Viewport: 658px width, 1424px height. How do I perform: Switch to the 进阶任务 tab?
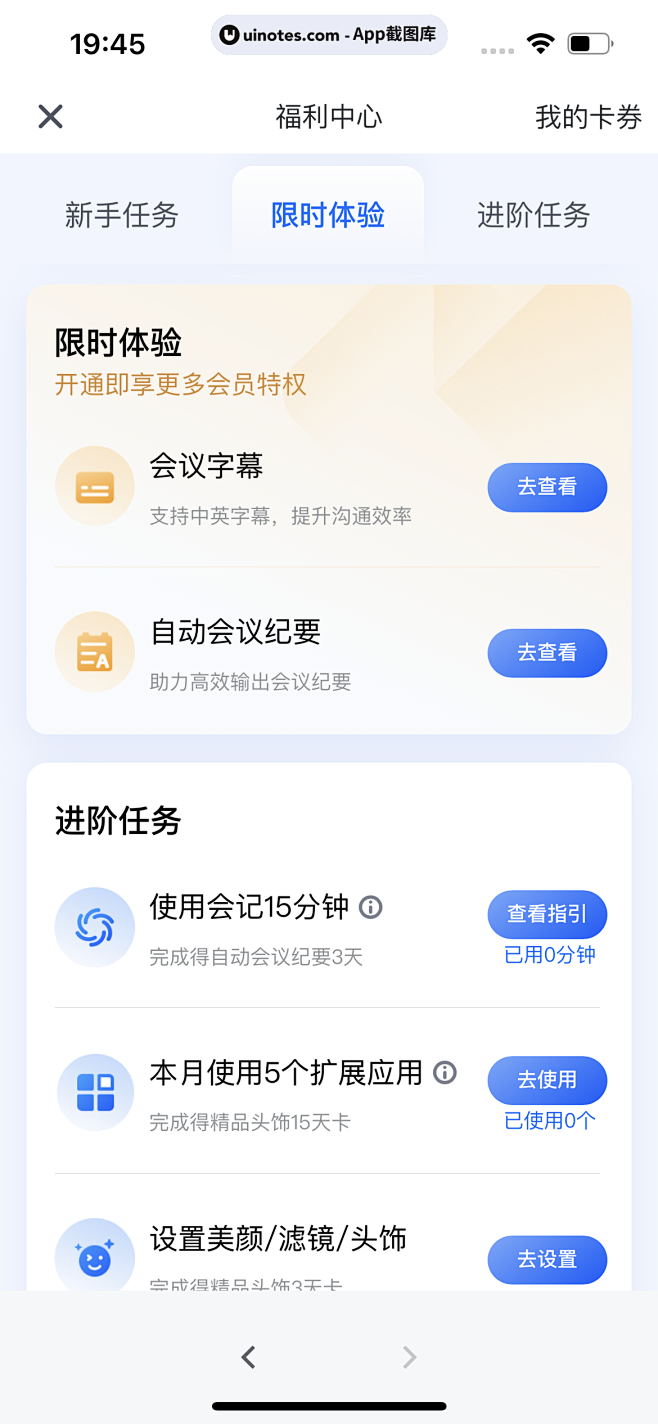533,215
